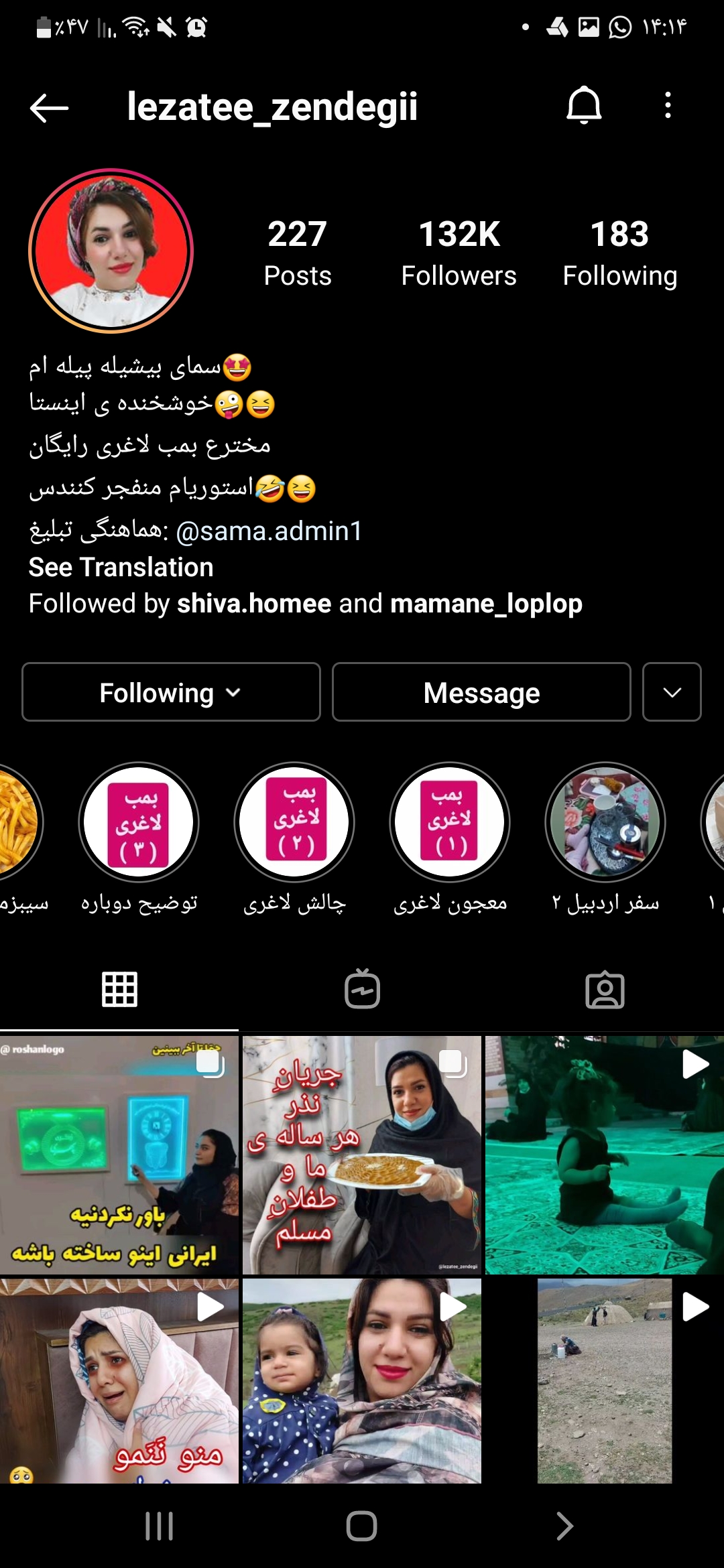This screenshot has width=724, height=1568.
Task: Open the توضیح دوباره story highlight
Action: [139, 823]
